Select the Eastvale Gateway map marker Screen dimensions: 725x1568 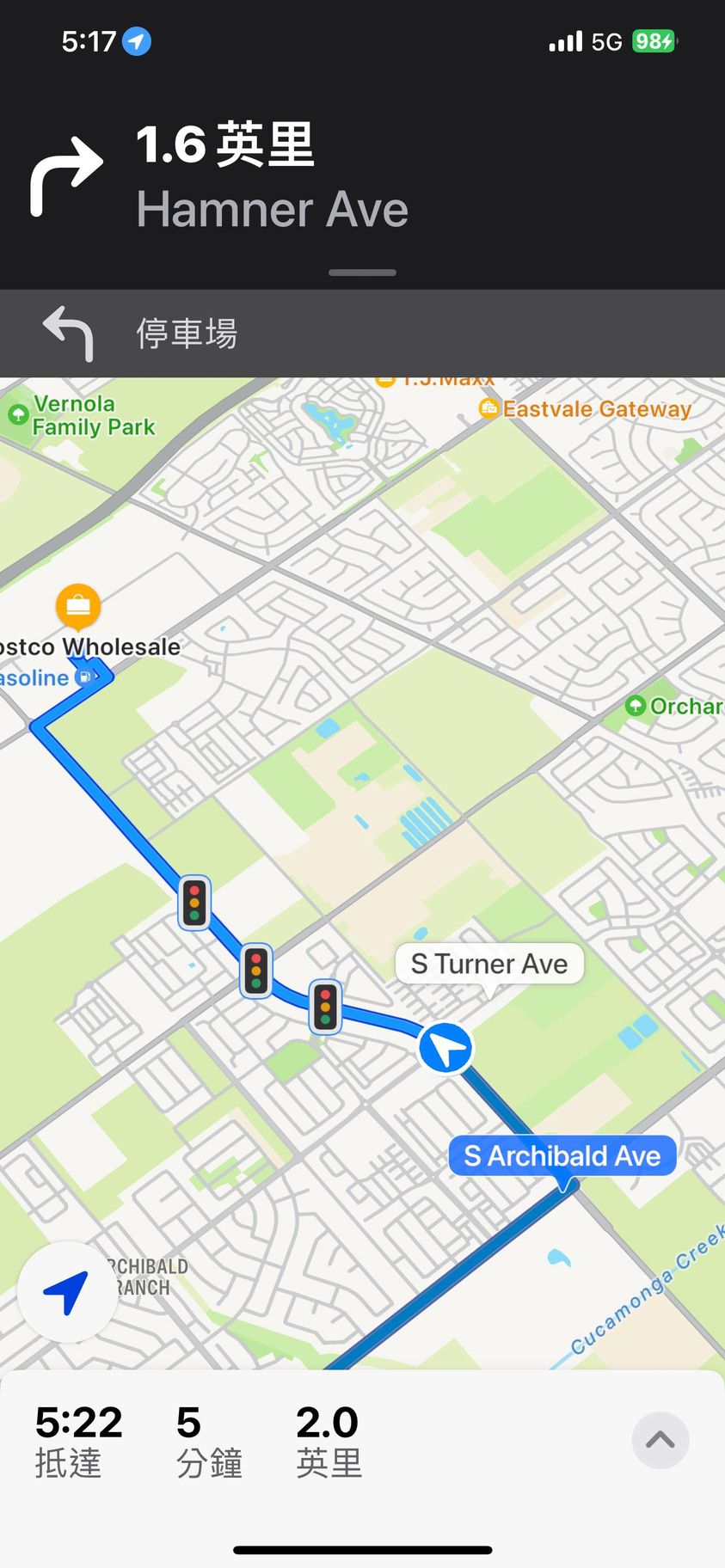[489, 407]
